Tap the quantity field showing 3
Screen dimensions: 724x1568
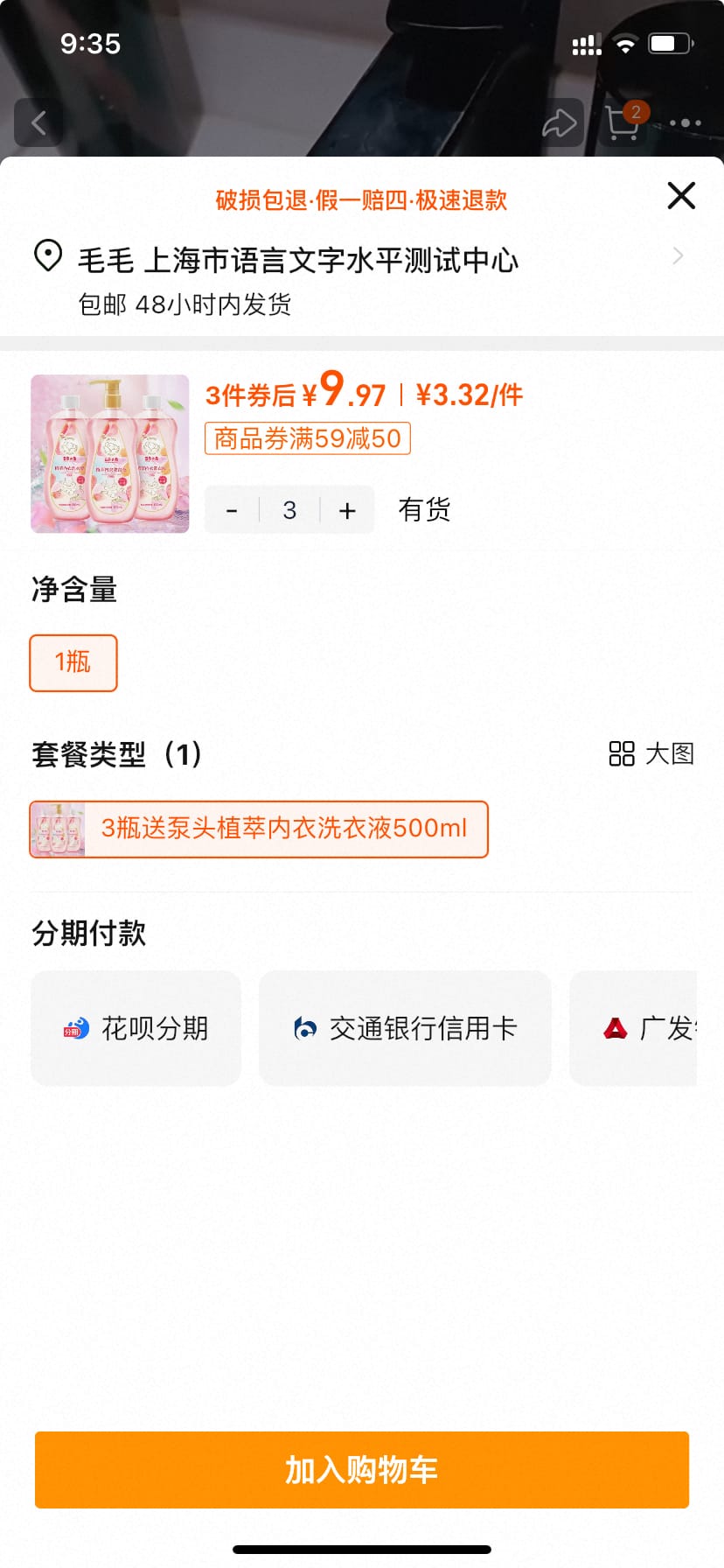289,509
